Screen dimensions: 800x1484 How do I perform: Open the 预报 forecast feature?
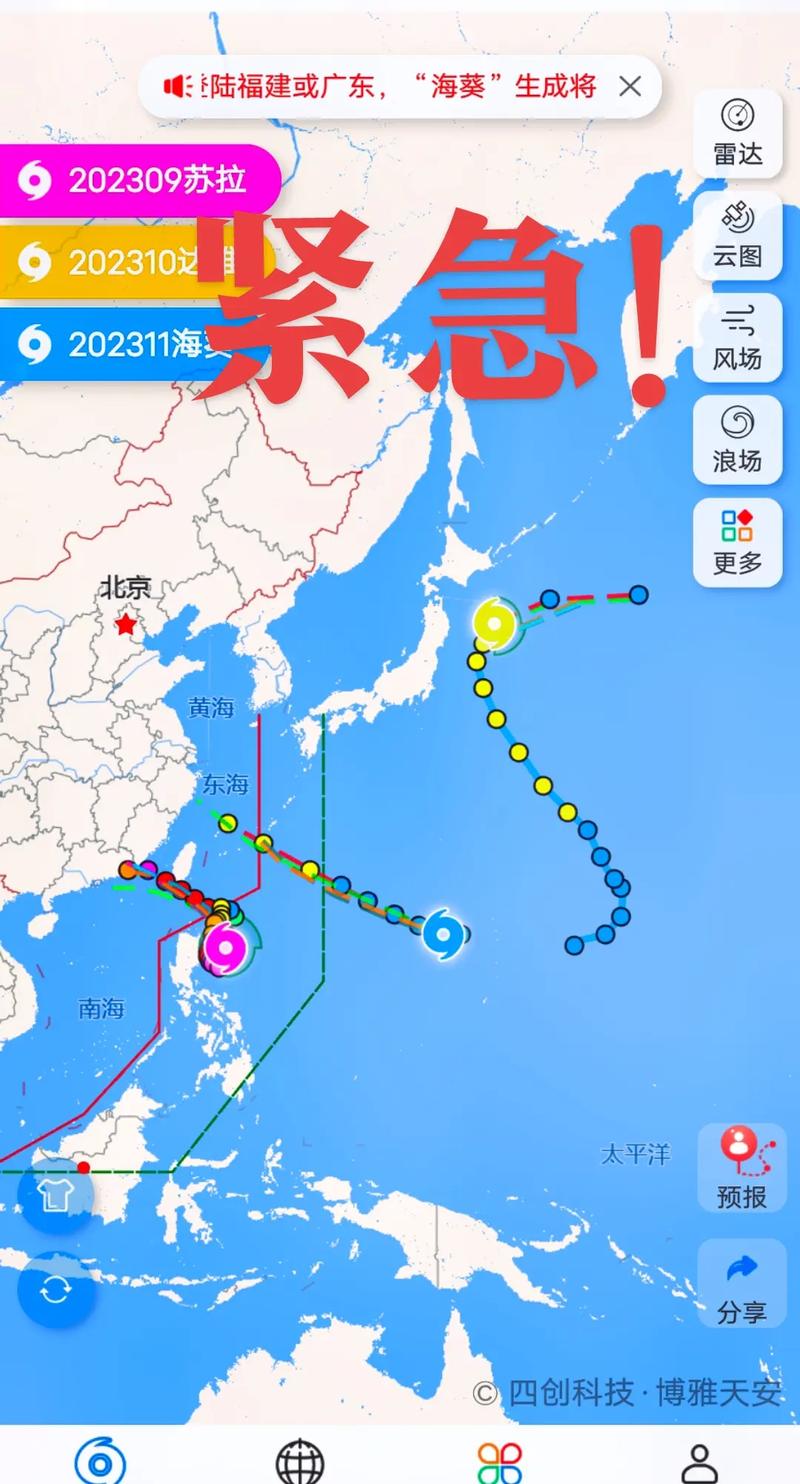pyautogui.click(x=741, y=1168)
